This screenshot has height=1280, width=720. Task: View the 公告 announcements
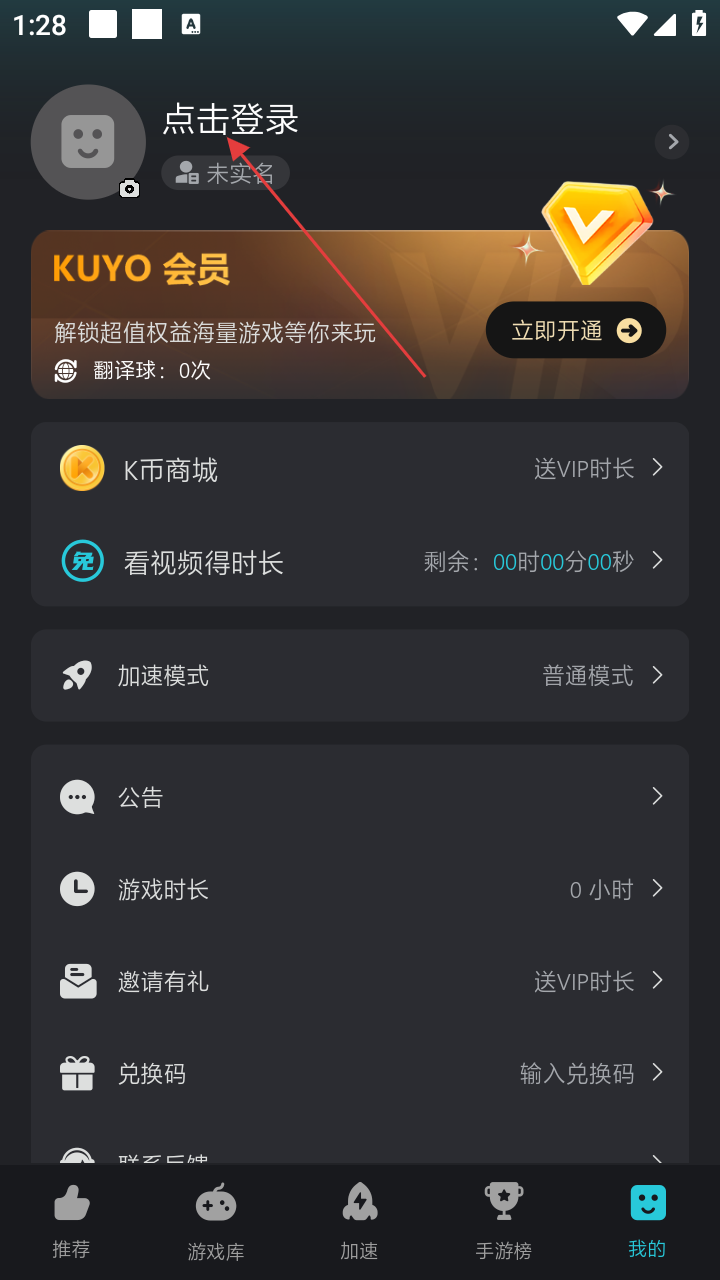coord(360,797)
